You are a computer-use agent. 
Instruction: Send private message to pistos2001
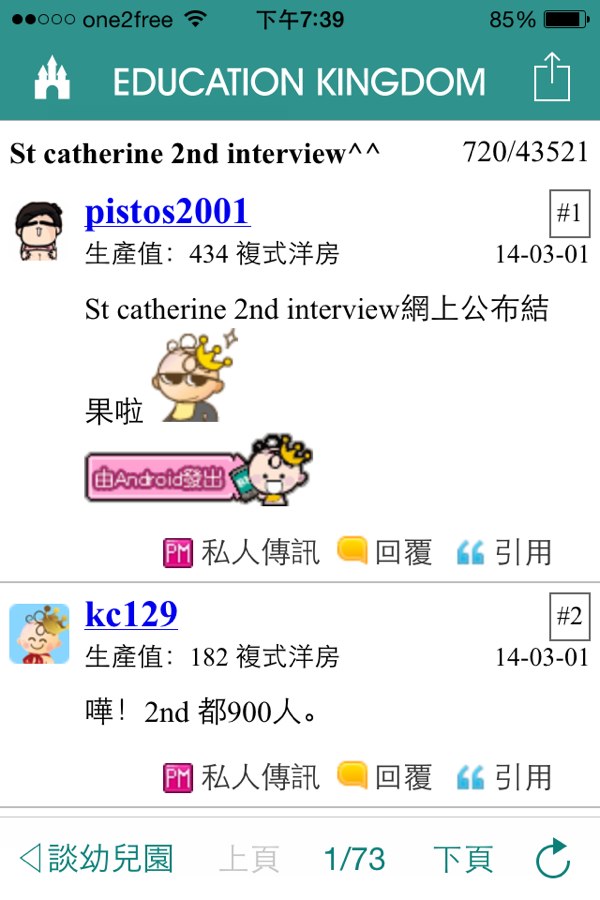[x=241, y=552]
